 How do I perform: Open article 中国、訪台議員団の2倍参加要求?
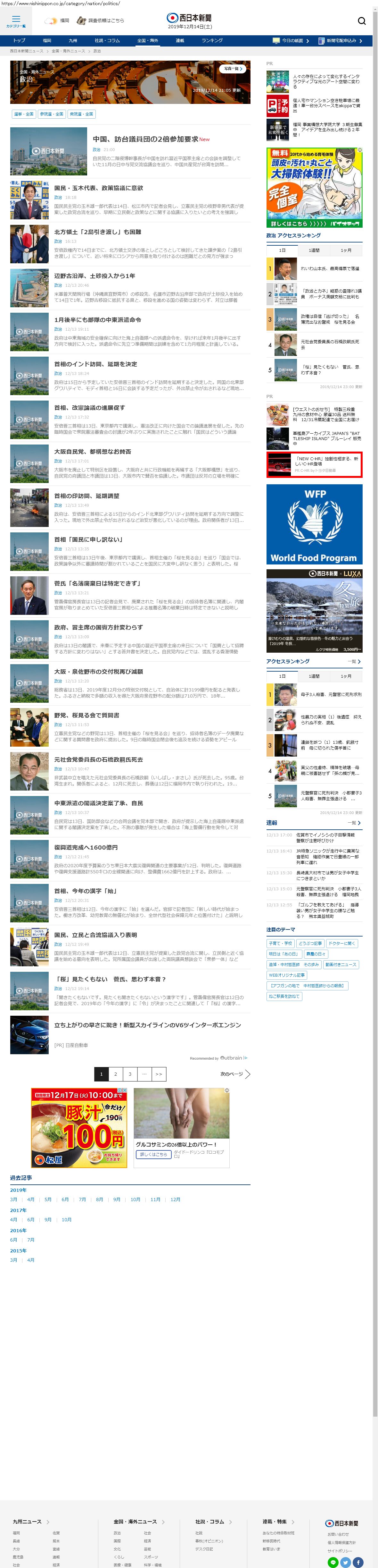coord(145,140)
